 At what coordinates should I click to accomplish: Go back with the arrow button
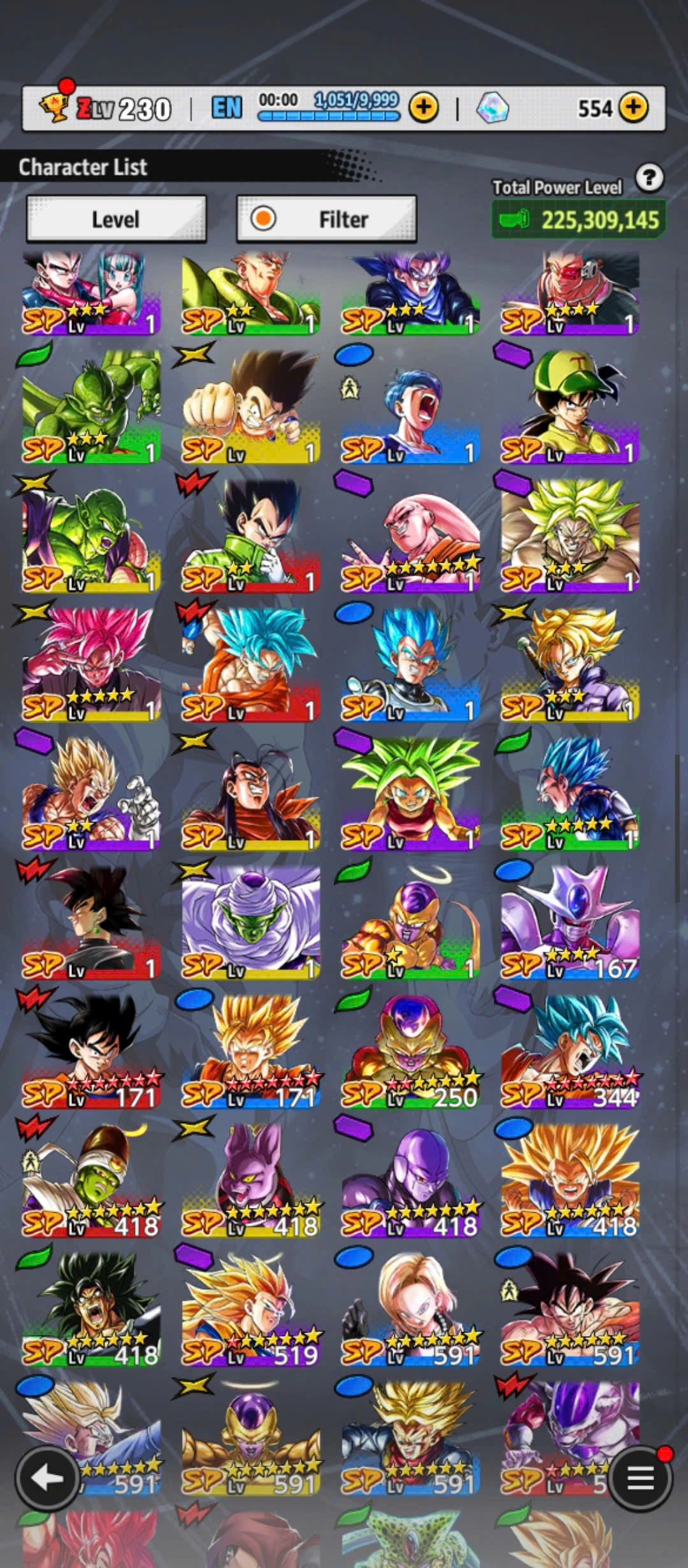[47, 1478]
